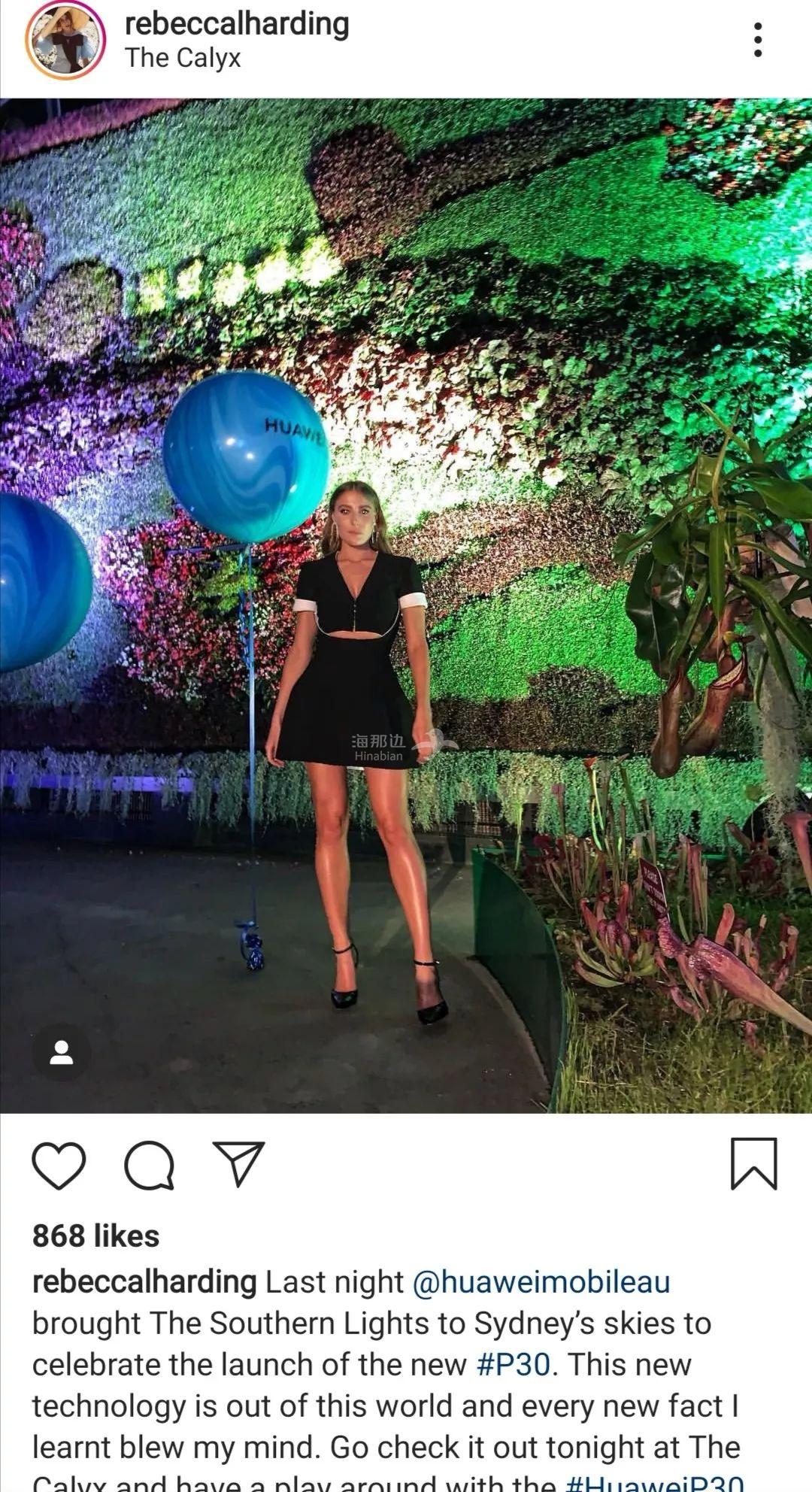This screenshot has width=812, height=1492.
Task: Save the post to bookmarks
Action: pos(753,1163)
